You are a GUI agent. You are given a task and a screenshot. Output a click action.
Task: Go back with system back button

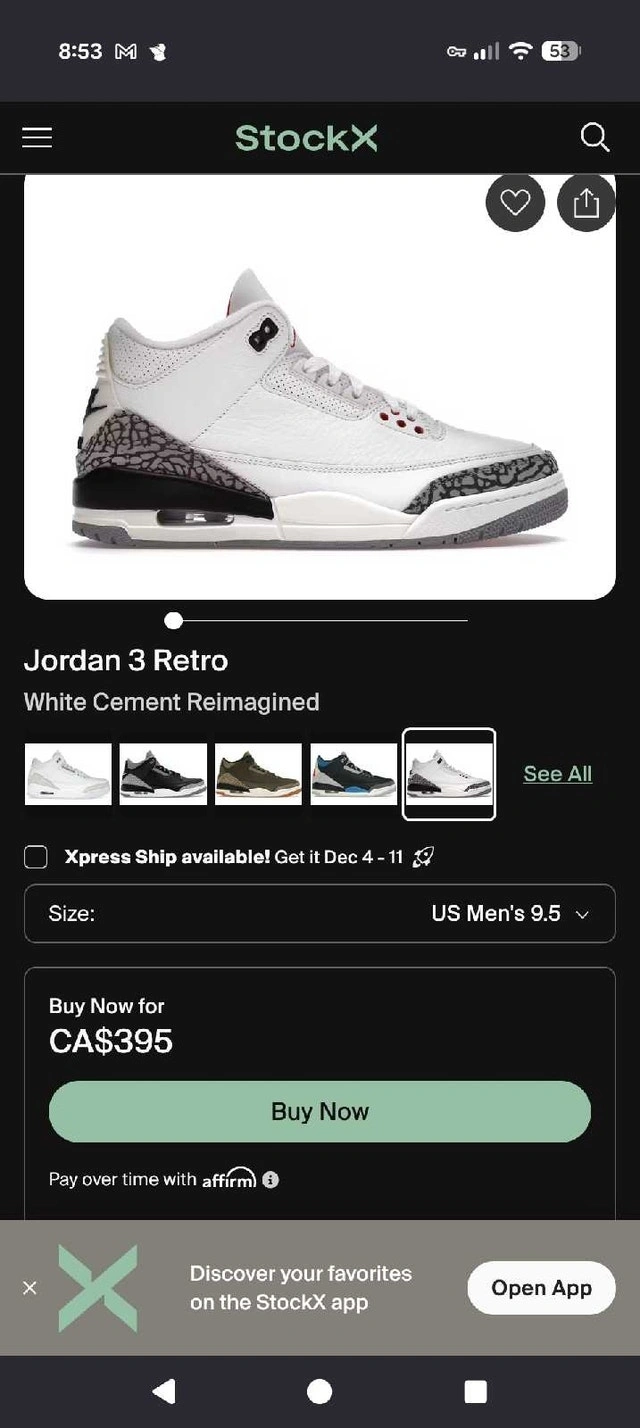pyautogui.click(x=163, y=1391)
